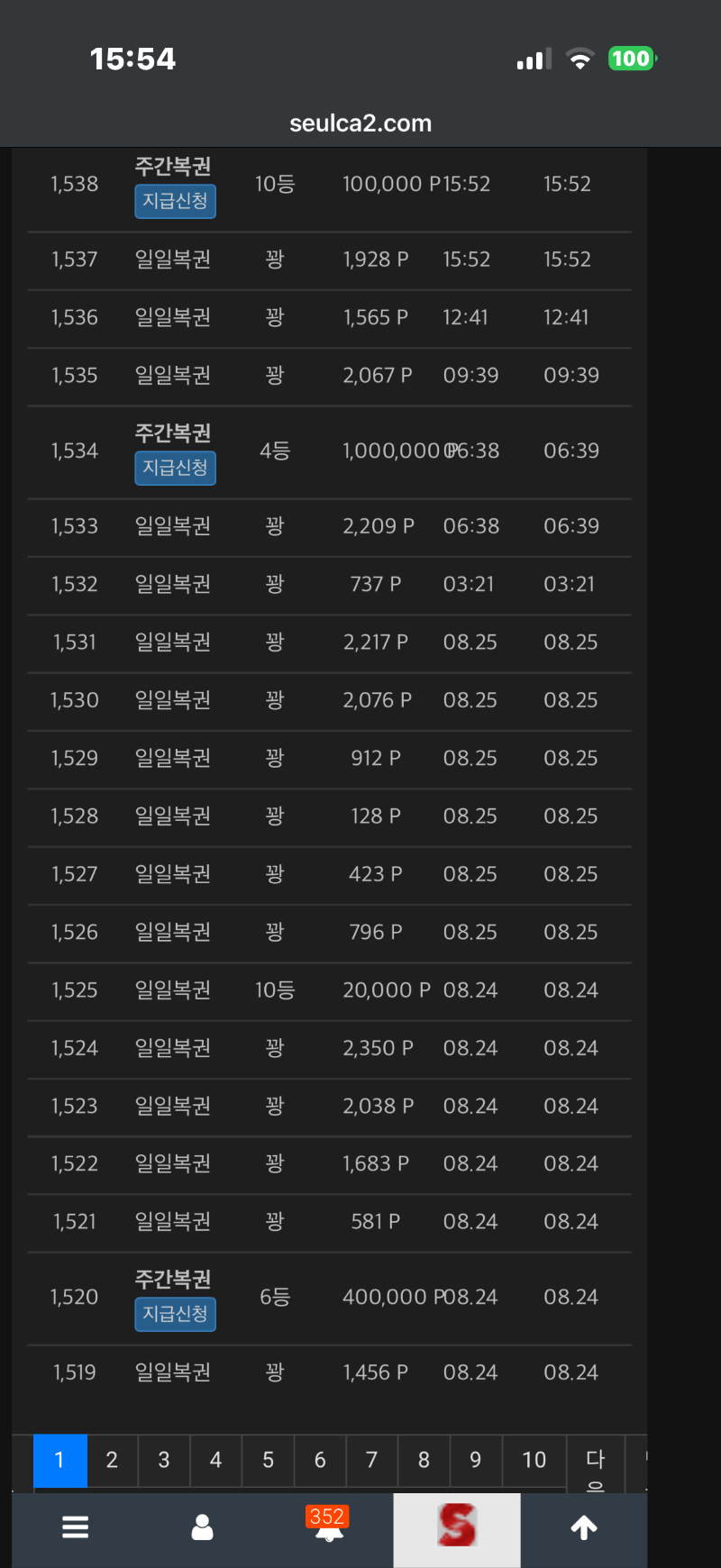
Task: Go to page 3
Action: (x=164, y=1460)
